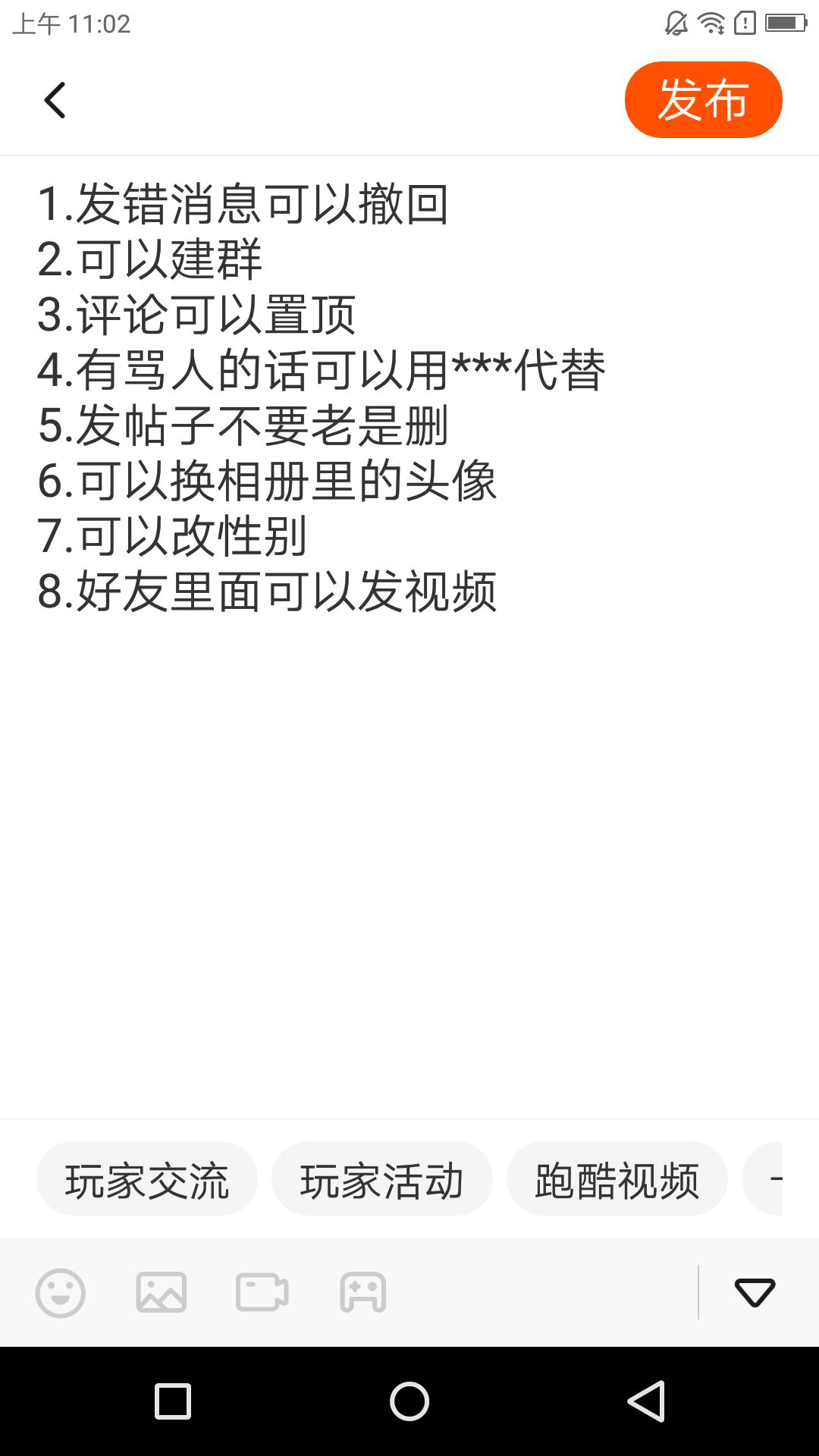This screenshot has height=1456, width=819.
Task: Tap the post text editing area
Action: tap(409, 637)
